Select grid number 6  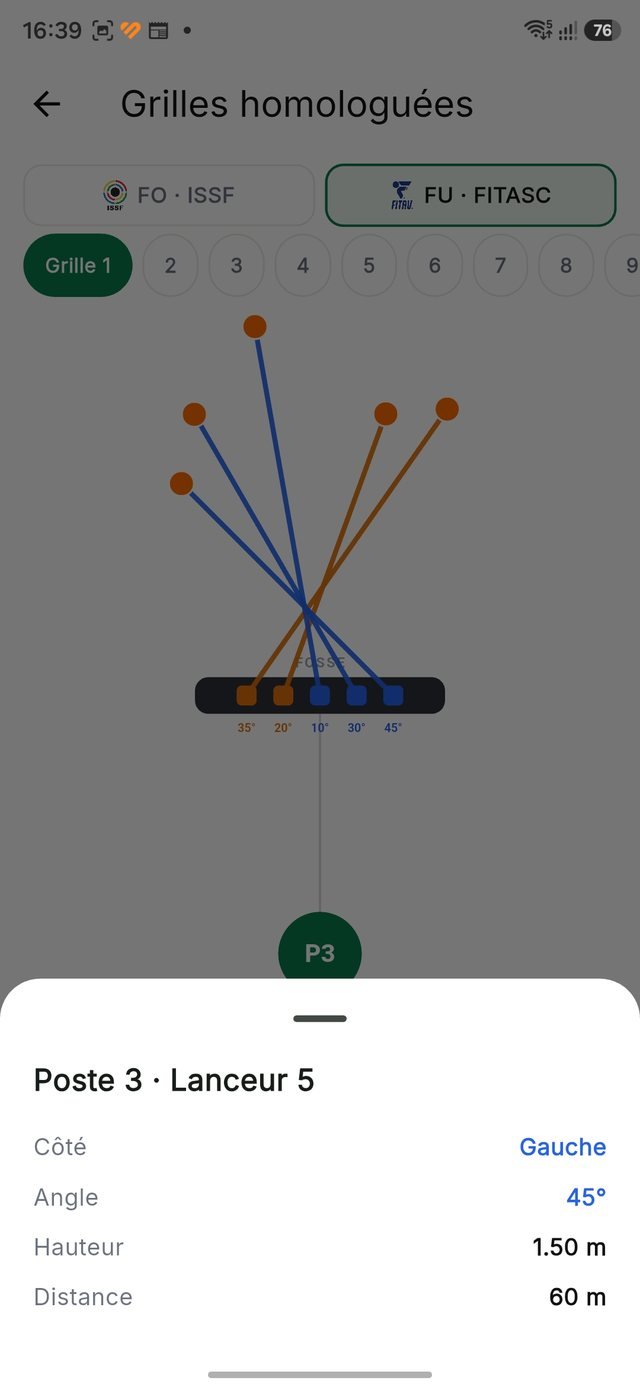pos(435,265)
